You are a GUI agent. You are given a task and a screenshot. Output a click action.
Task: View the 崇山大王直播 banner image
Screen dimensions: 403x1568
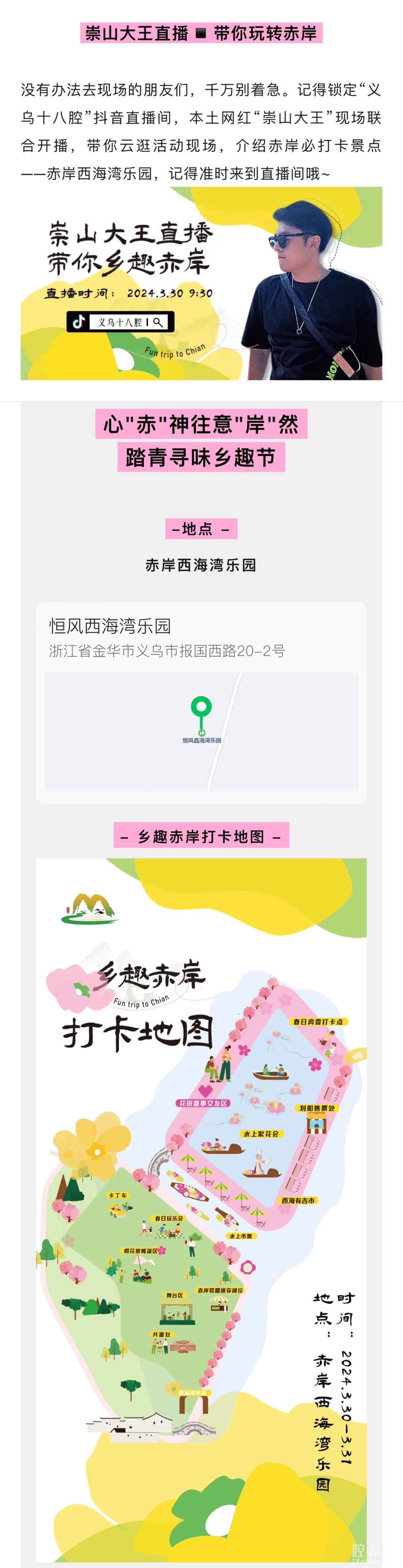201,284
